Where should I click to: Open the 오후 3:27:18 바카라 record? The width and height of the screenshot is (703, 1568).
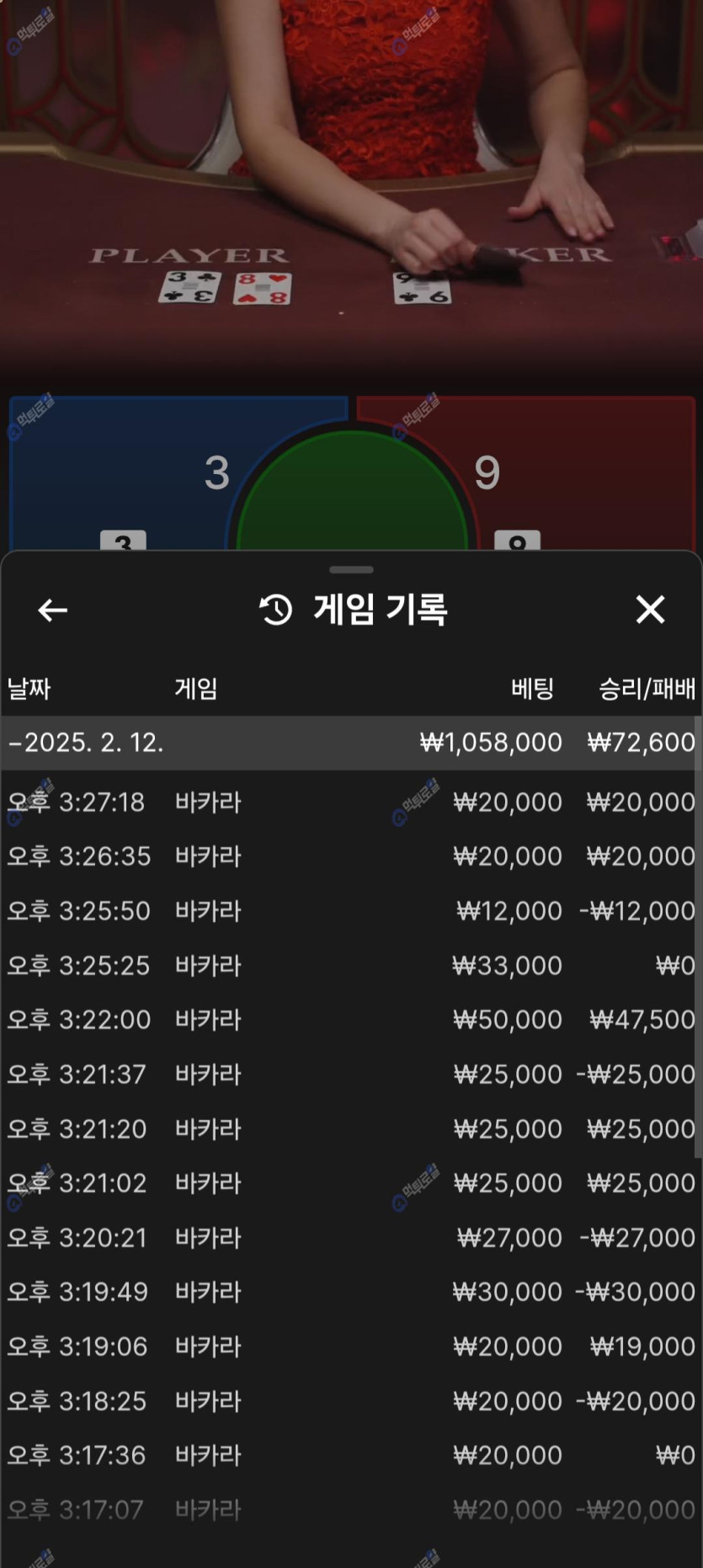coord(350,802)
